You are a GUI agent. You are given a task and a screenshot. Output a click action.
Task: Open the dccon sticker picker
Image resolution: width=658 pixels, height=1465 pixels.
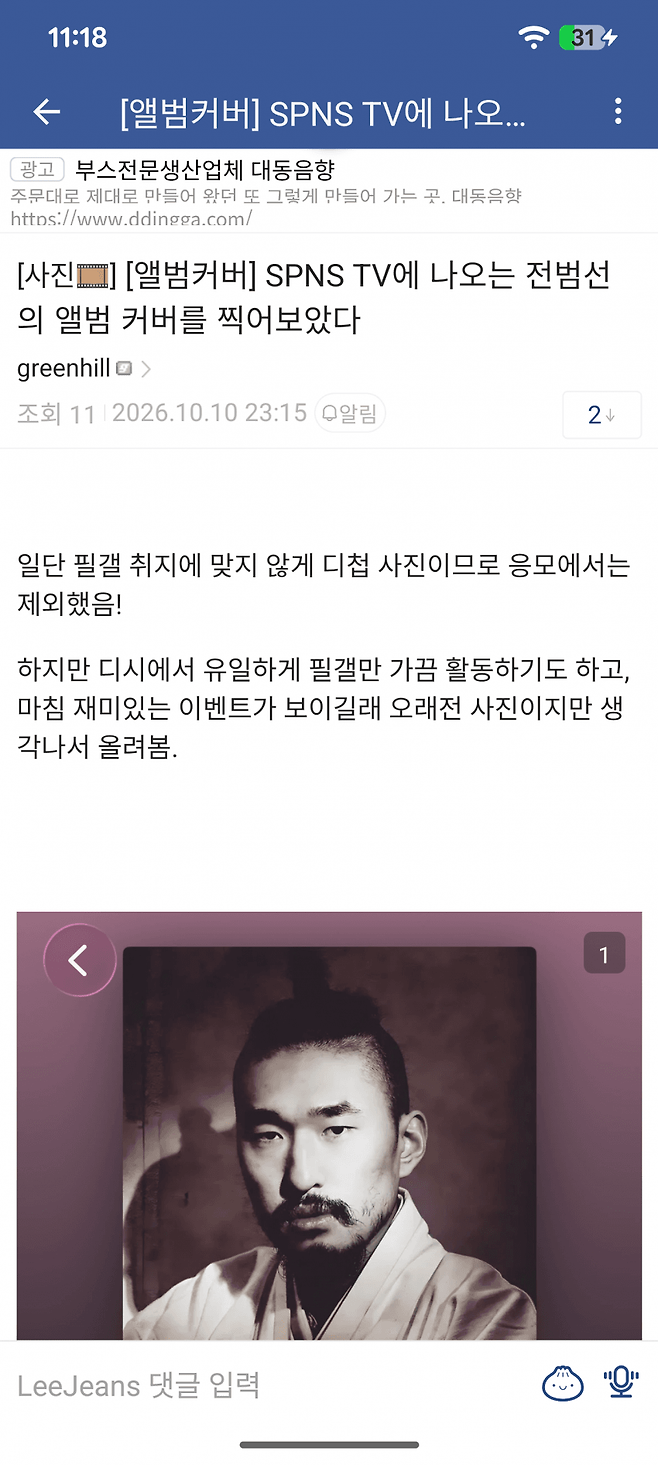(563, 1384)
